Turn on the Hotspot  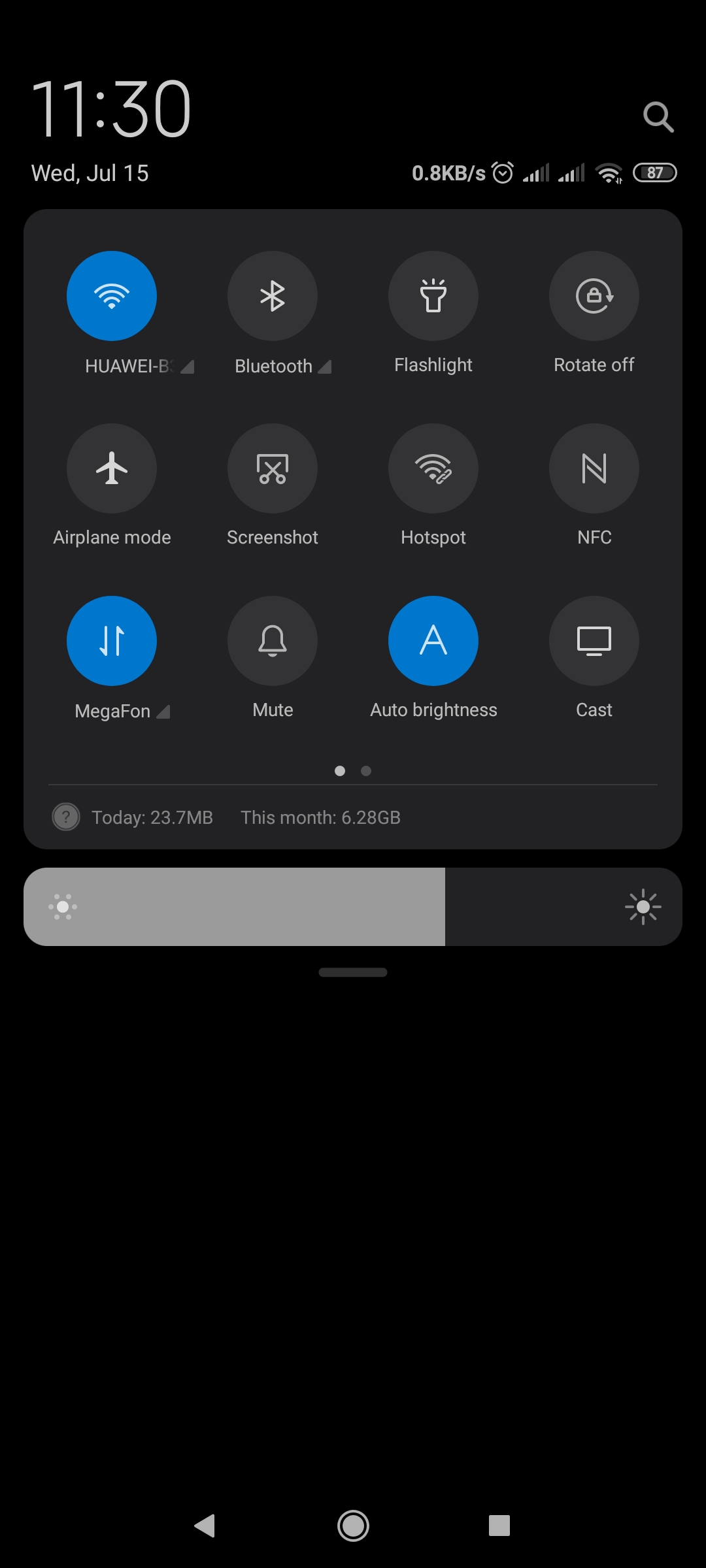433,468
